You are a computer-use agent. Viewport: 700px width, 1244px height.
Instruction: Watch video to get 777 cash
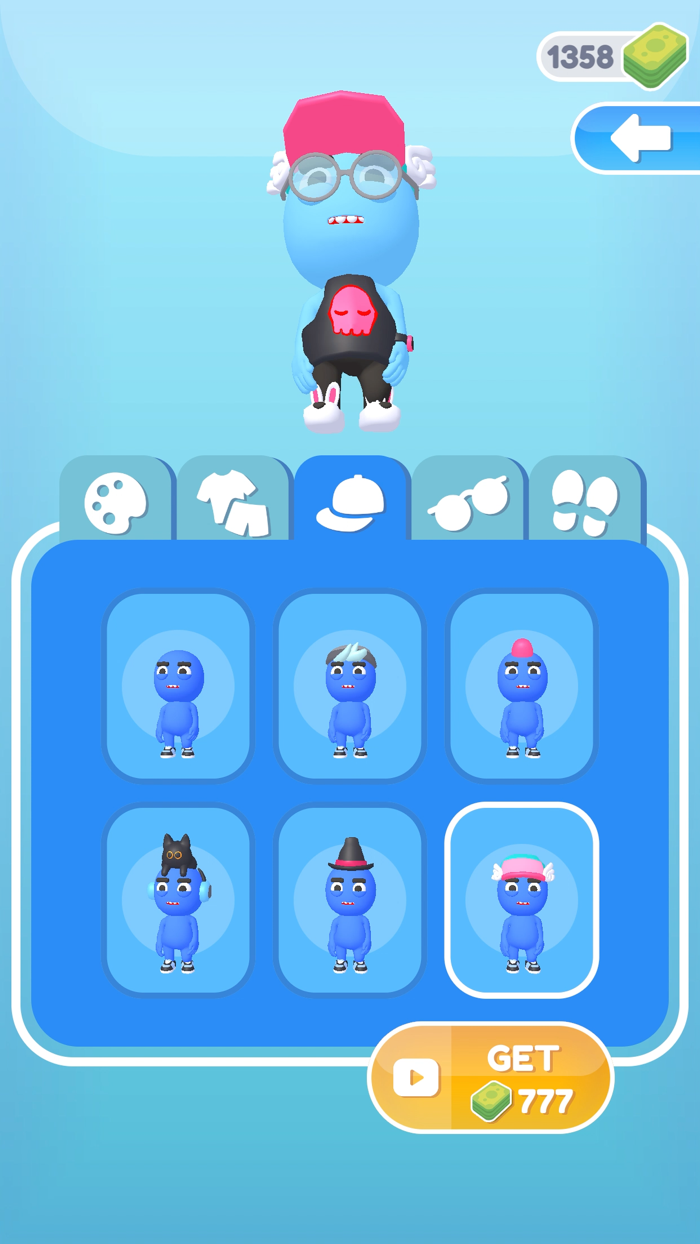point(491,1077)
